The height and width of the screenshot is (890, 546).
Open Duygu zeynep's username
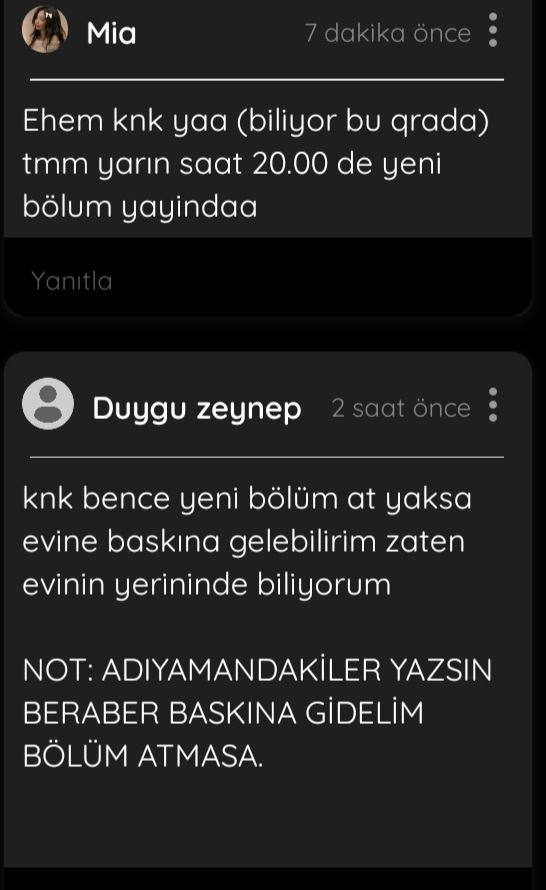(196, 409)
